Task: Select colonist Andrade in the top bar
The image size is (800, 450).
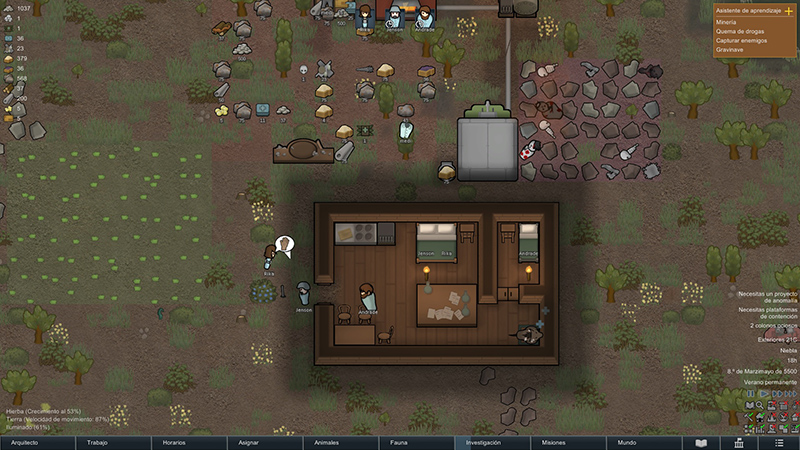Action: click(425, 17)
